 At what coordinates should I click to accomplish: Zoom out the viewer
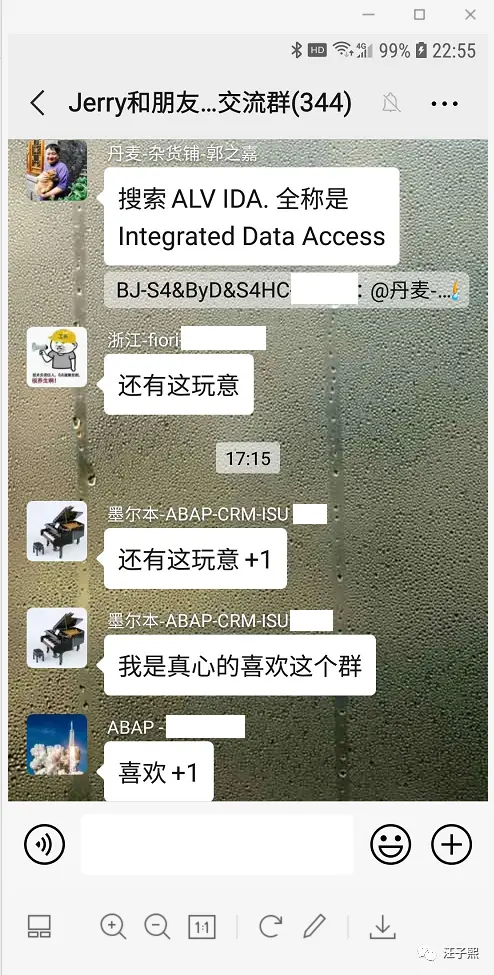[x=157, y=927]
